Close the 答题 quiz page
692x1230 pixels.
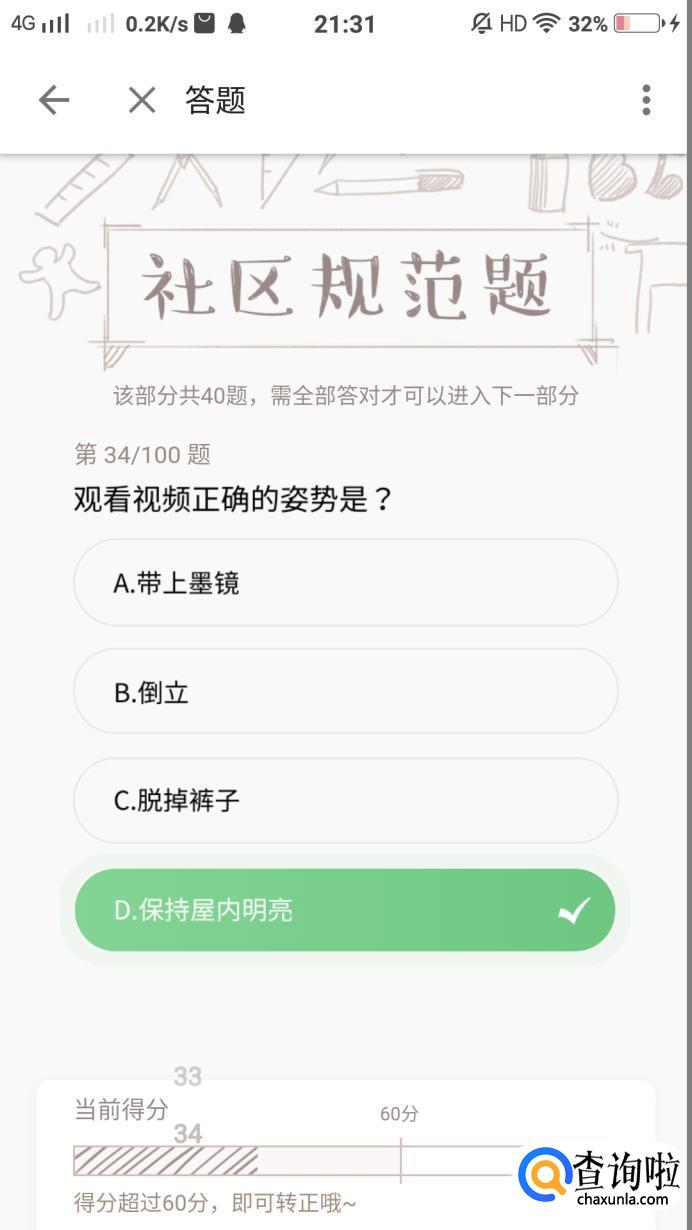click(142, 100)
